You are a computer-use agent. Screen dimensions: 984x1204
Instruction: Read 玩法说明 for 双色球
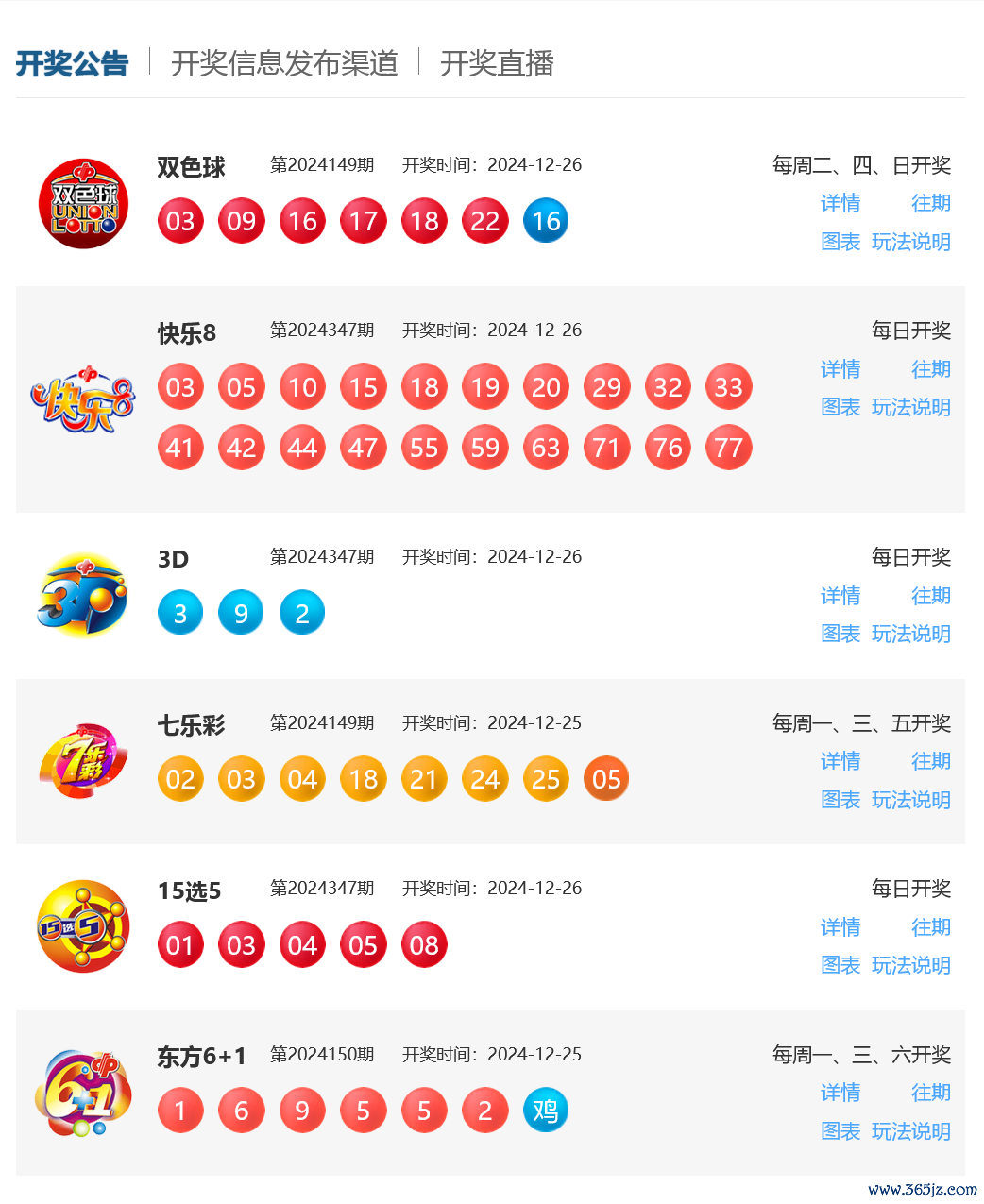pos(910,242)
